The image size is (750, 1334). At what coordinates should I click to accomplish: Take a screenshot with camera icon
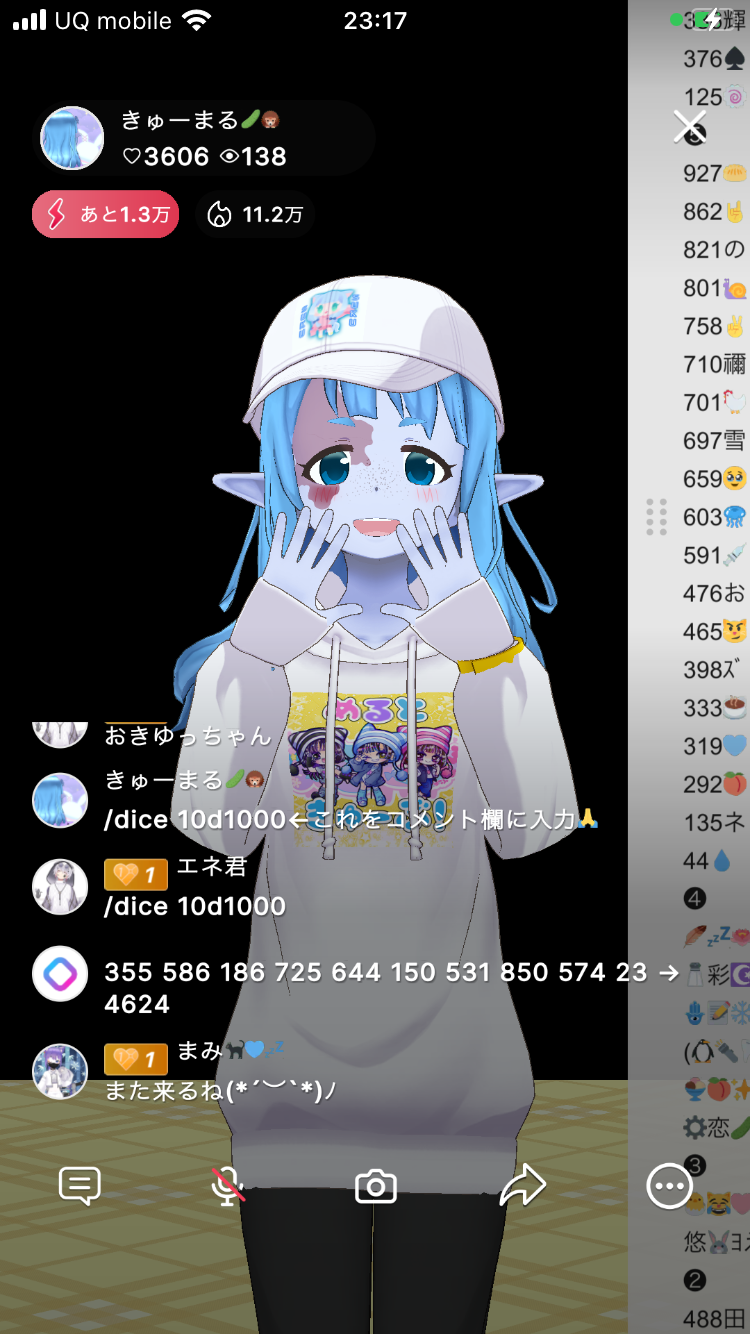pyautogui.click(x=376, y=1187)
